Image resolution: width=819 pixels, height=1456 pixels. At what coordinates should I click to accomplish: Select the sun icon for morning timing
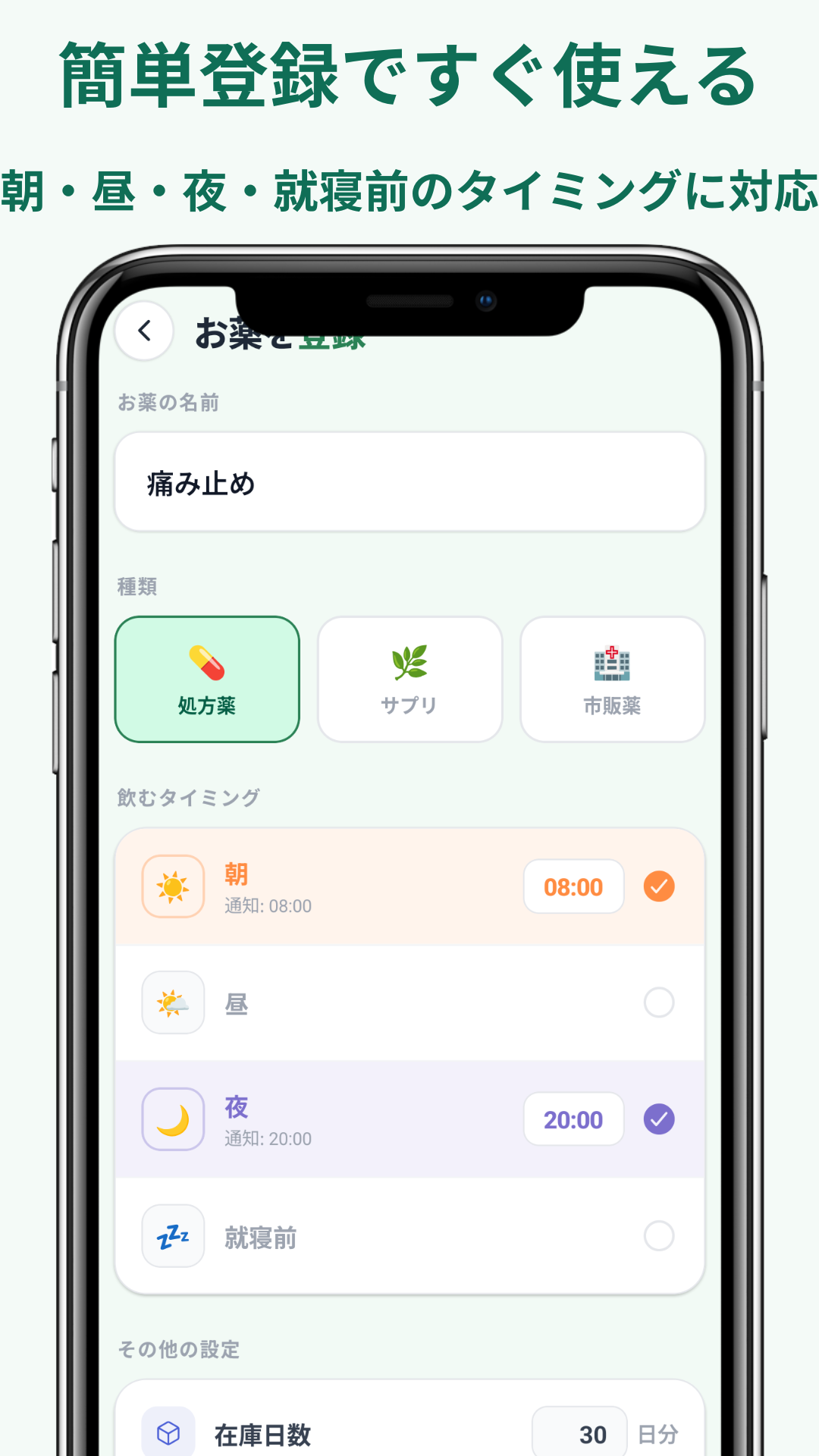point(173,886)
